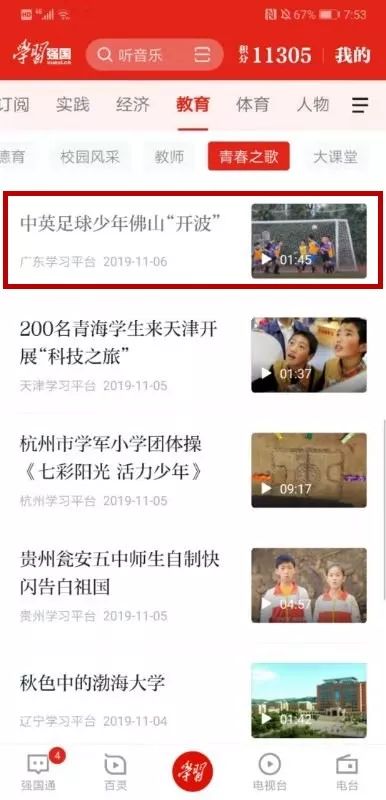Go to 电视台 tab
This screenshot has width=386, height=800.
click(x=270, y=771)
